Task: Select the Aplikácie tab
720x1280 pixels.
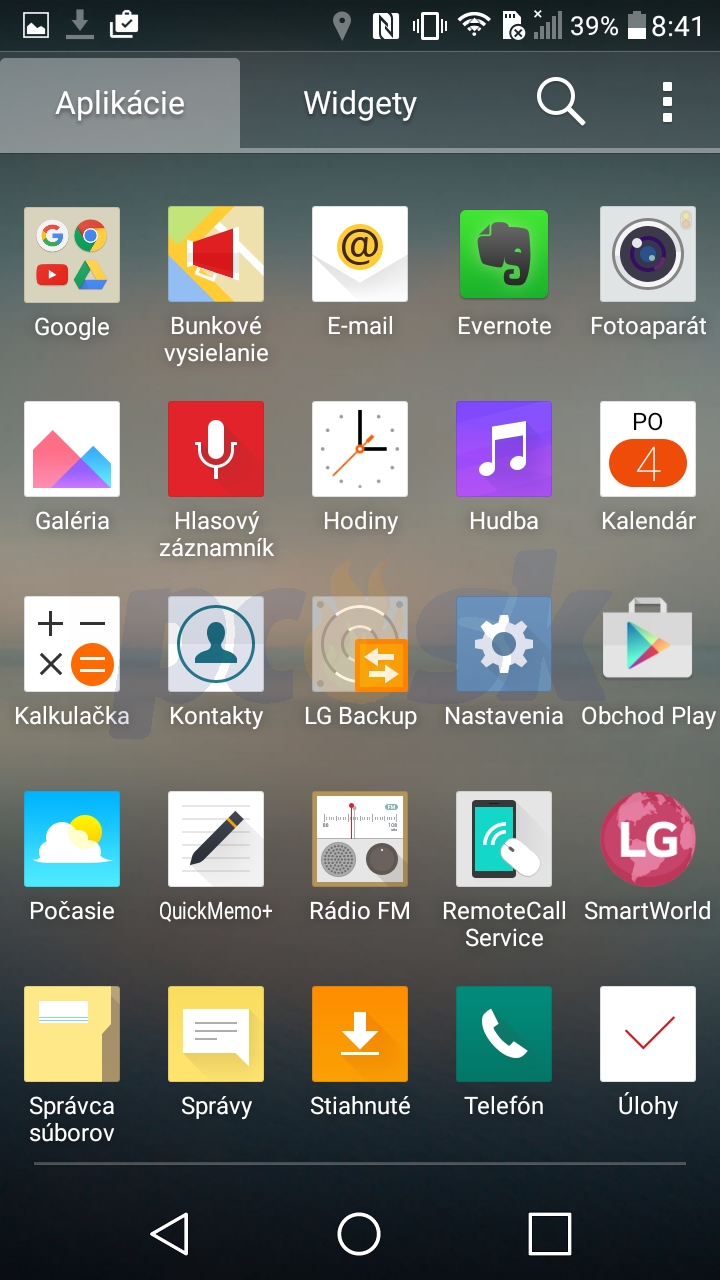Action: click(120, 103)
